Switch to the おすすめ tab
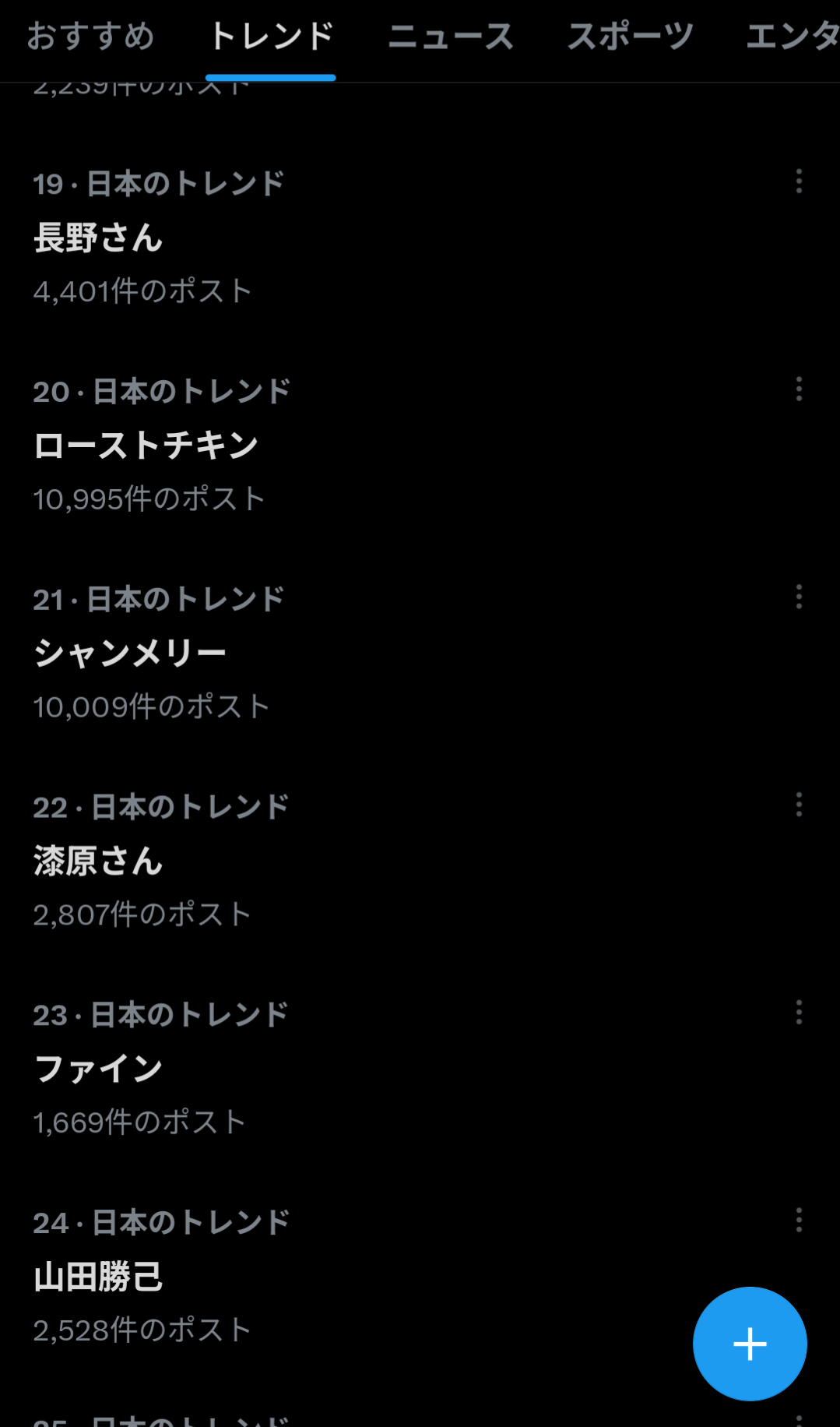 (x=90, y=37)
